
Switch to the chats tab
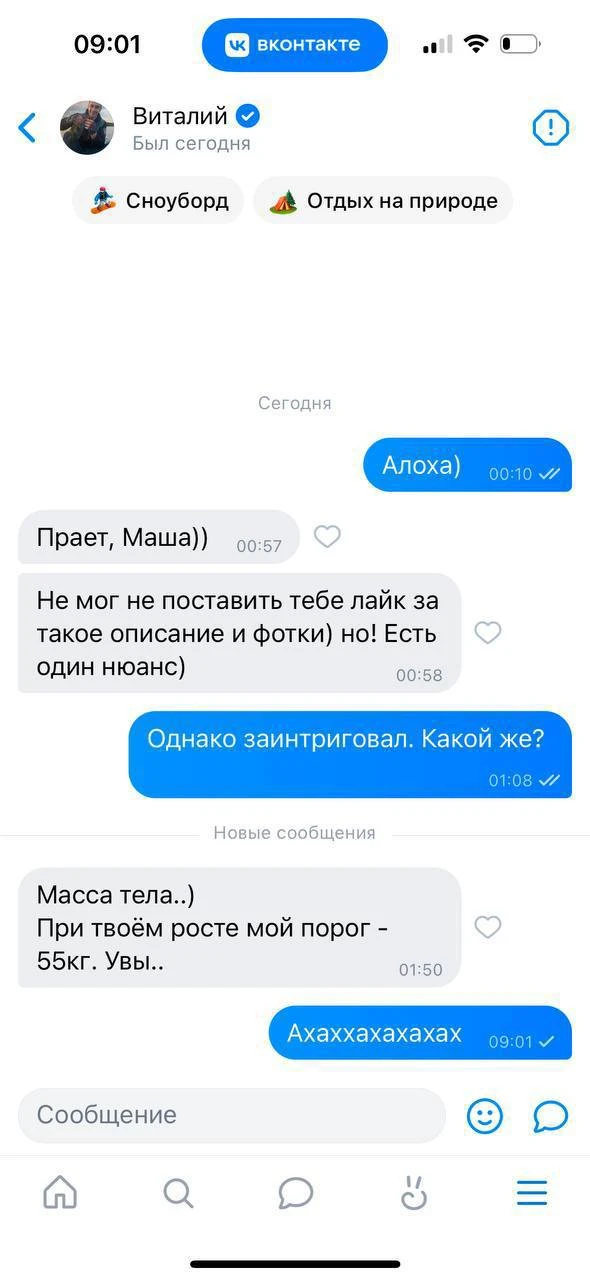(296, 1192)
